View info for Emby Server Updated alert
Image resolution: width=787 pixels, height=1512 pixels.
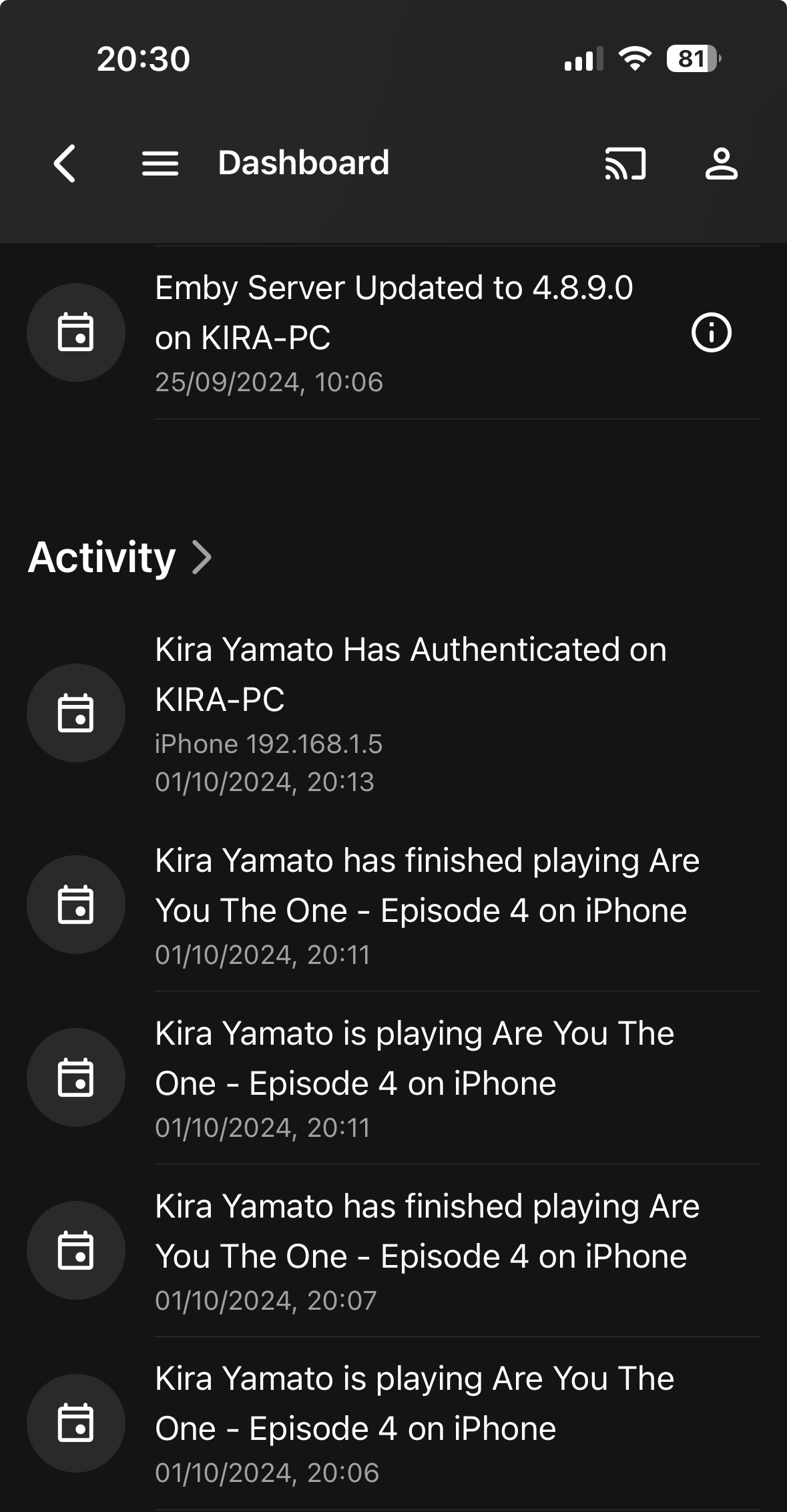click(711, 332)
